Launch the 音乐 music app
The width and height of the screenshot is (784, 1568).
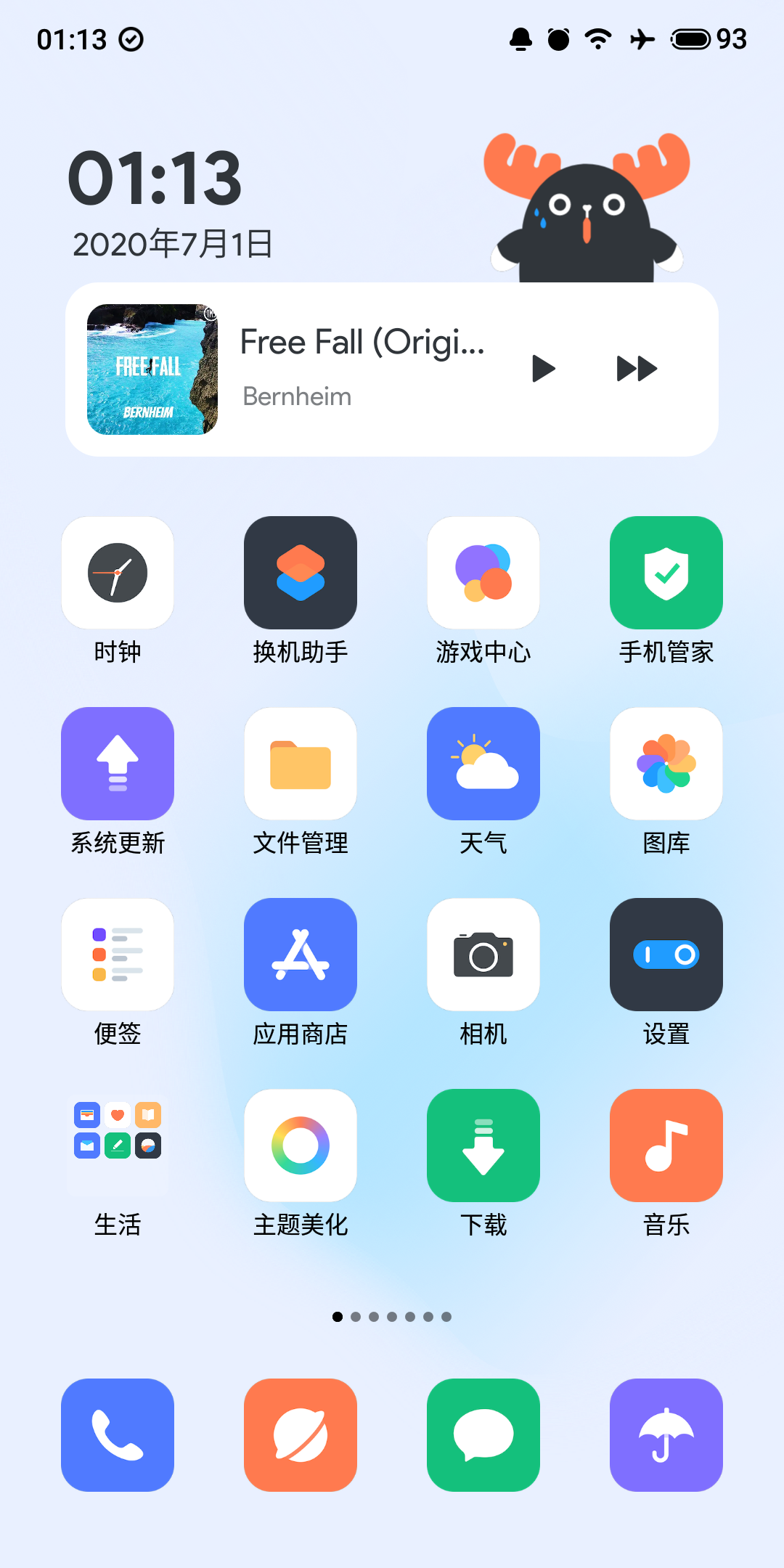[666, 1146]
